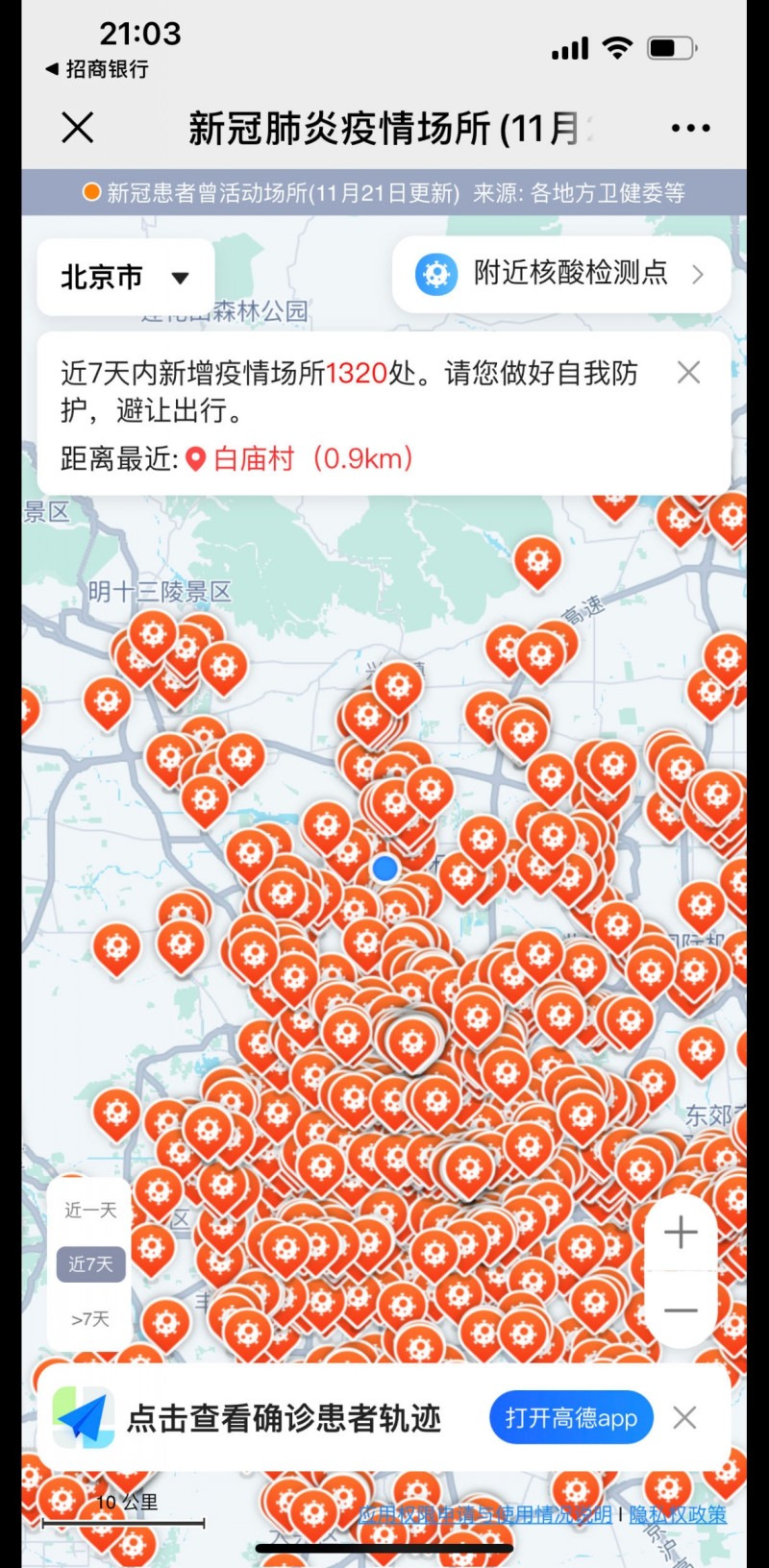Open 应用权限申请与使用情况说明 link
Screen dimensions: 769x1568
coord(485,1514)
